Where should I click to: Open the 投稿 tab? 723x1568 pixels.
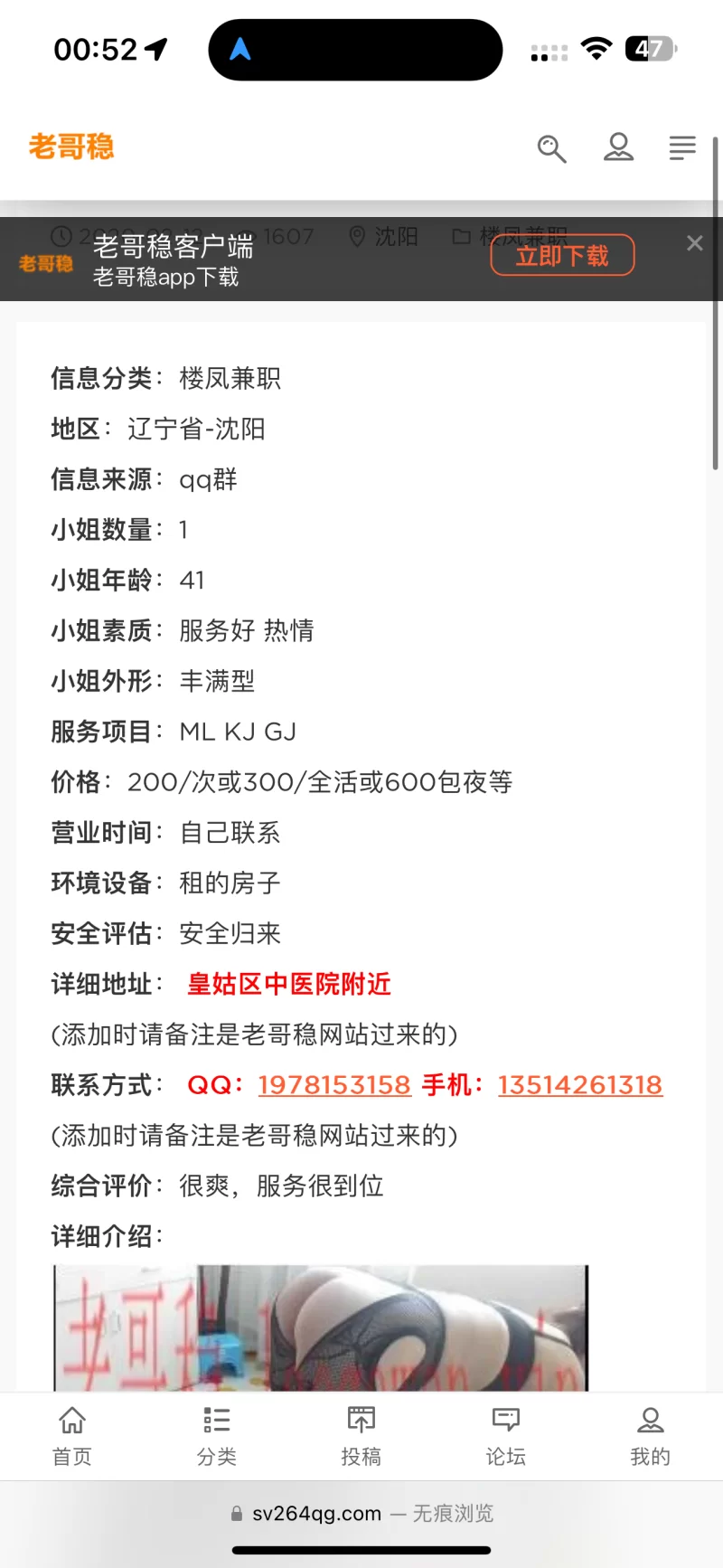[361, 1436]
